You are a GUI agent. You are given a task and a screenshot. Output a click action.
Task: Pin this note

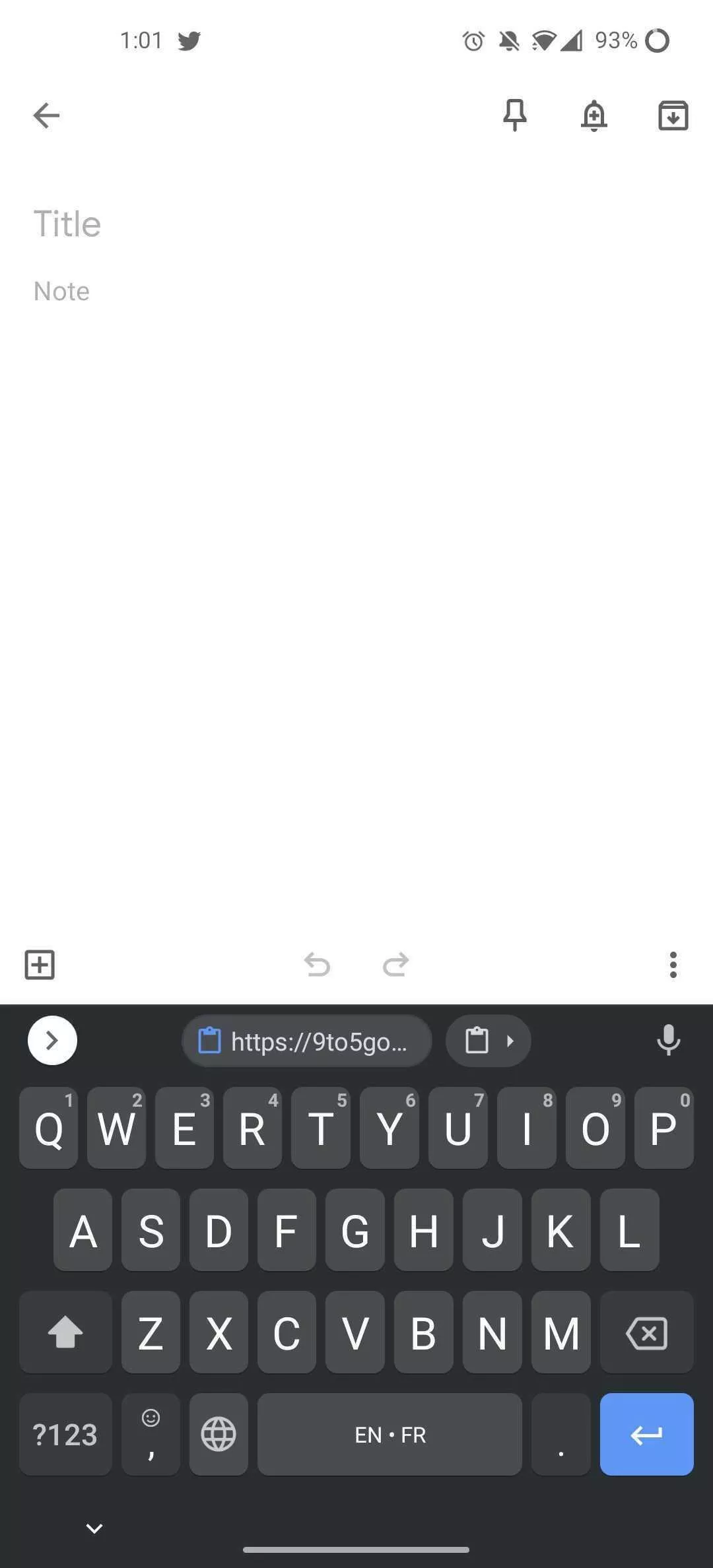click(515, 115)
